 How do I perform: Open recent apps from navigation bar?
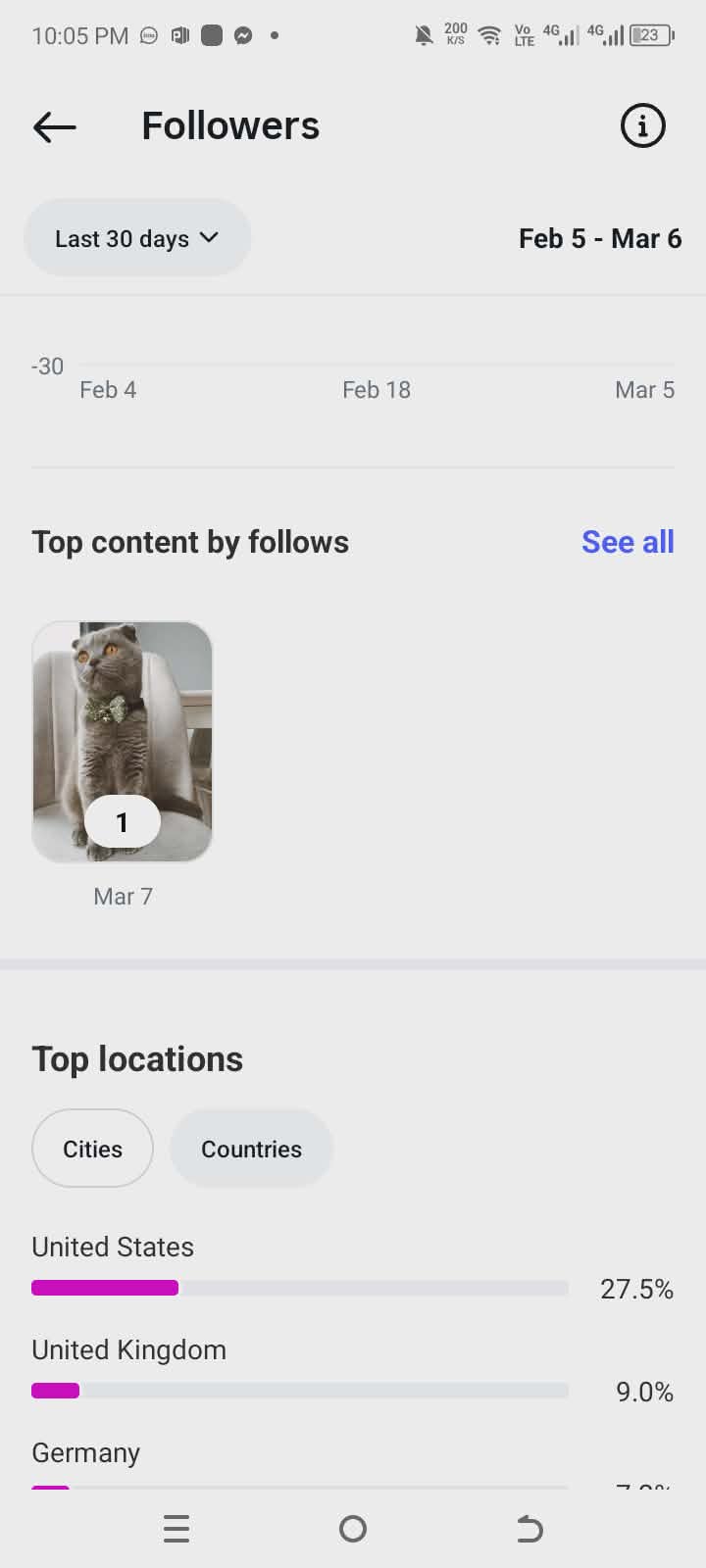tap(176, 1529)
